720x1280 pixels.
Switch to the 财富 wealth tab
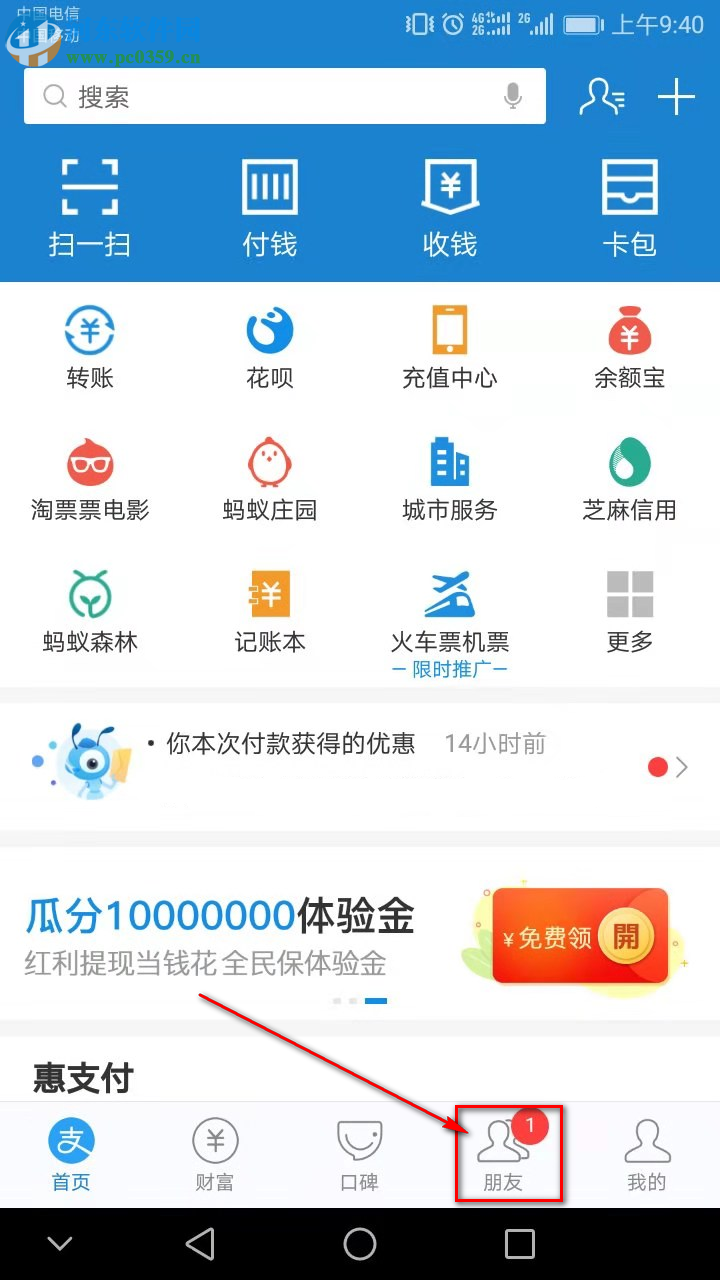click(x=214, y=1155)
